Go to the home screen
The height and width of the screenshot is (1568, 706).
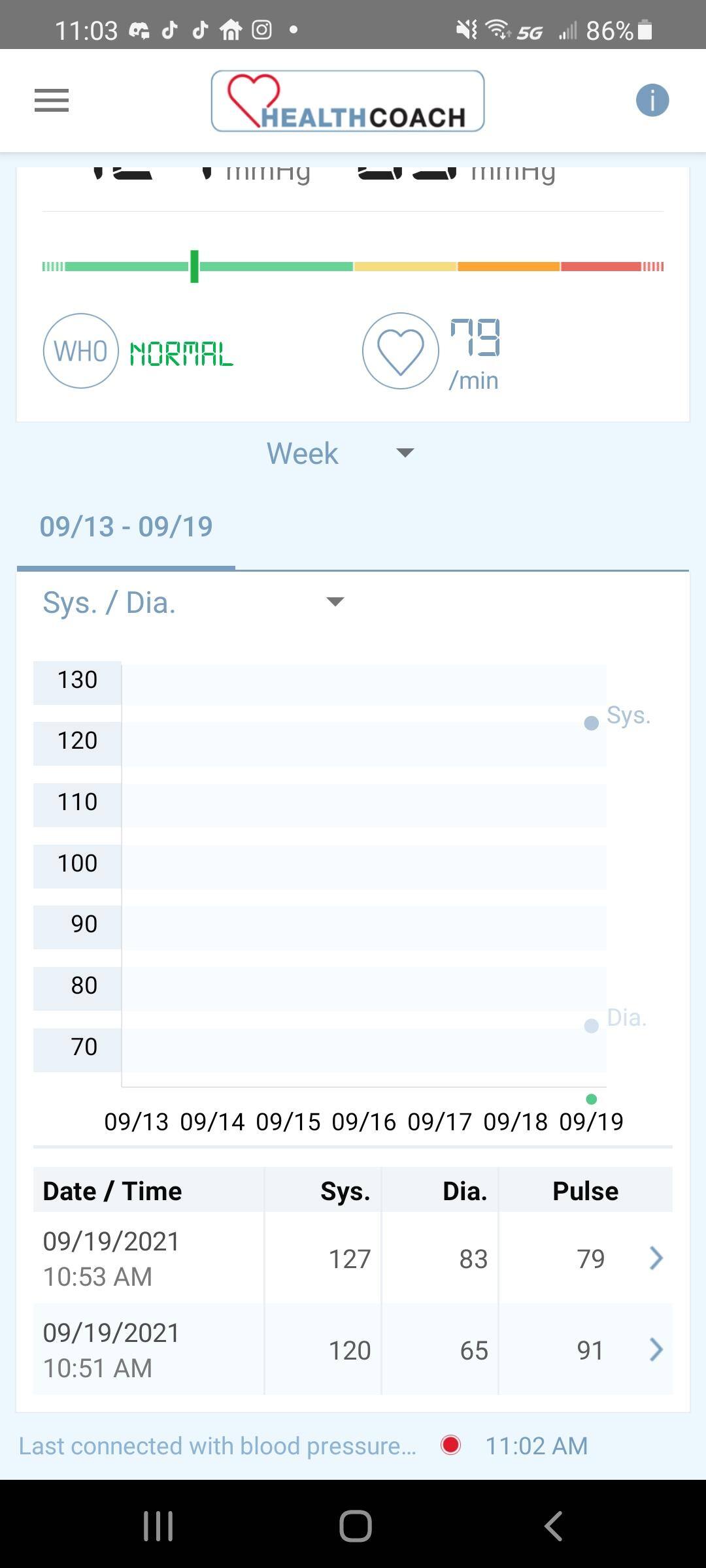pos(355,1526)
